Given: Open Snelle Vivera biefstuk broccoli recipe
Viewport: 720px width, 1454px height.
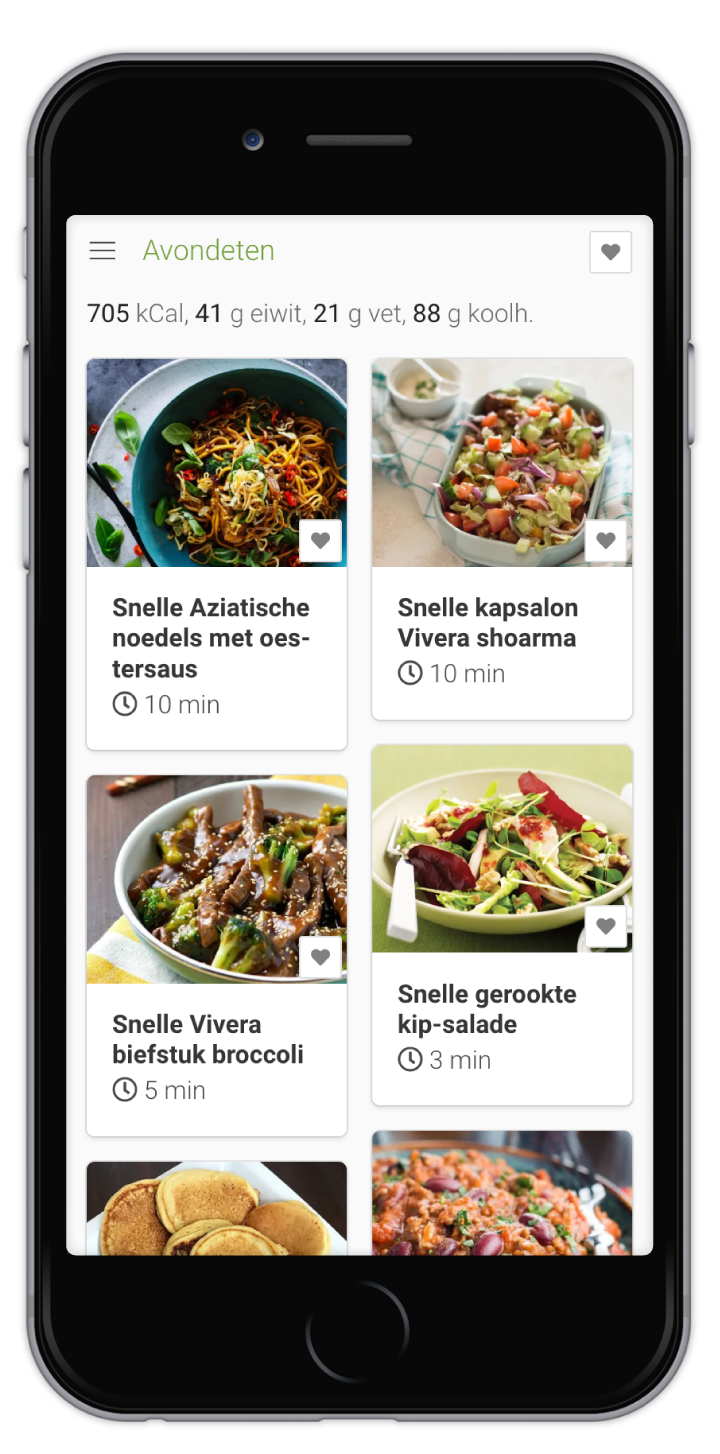Looking at the screenshot, I should [x=208, y=1039].
